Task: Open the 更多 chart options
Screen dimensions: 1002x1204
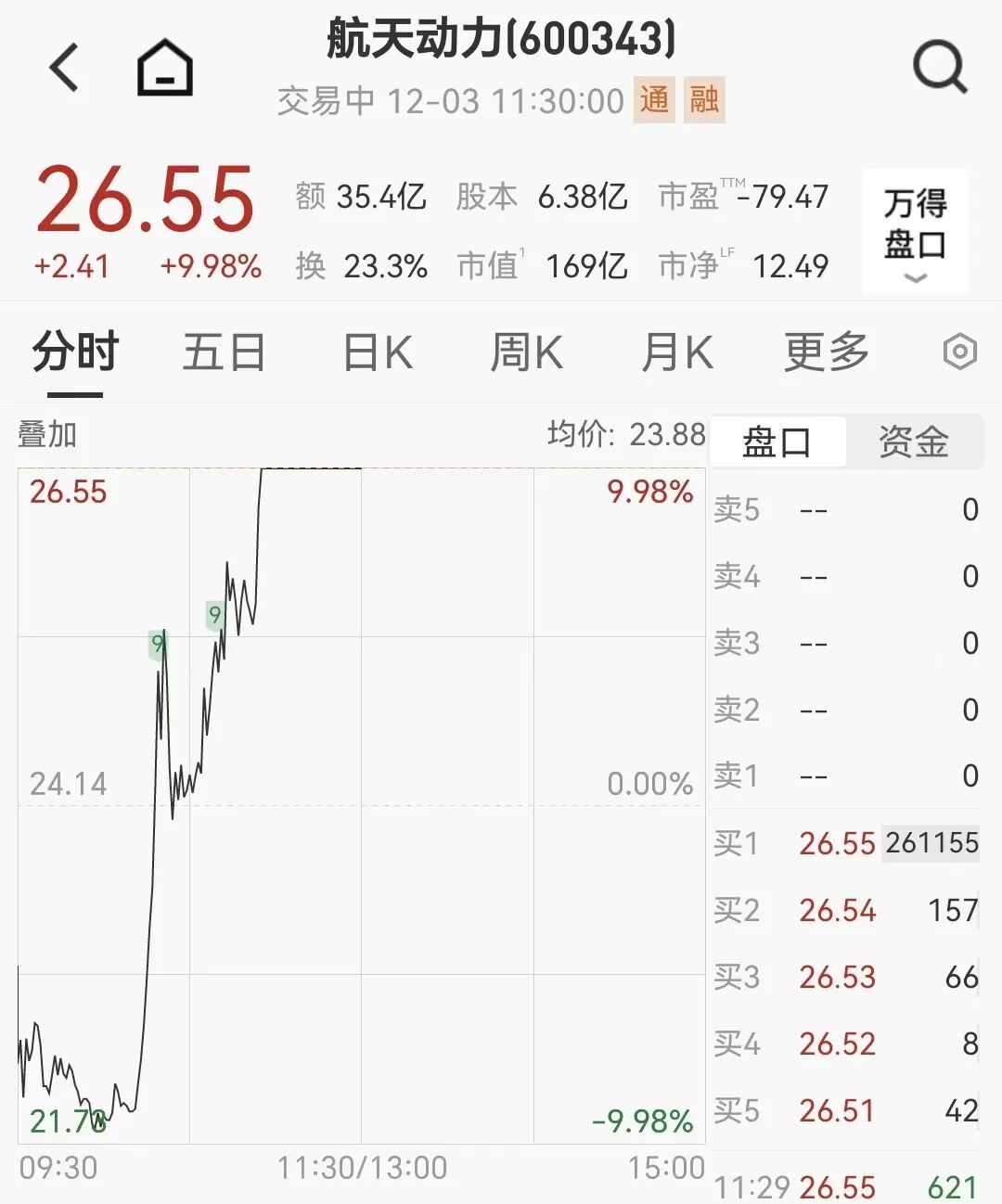Action: click(x=827, y=353)
